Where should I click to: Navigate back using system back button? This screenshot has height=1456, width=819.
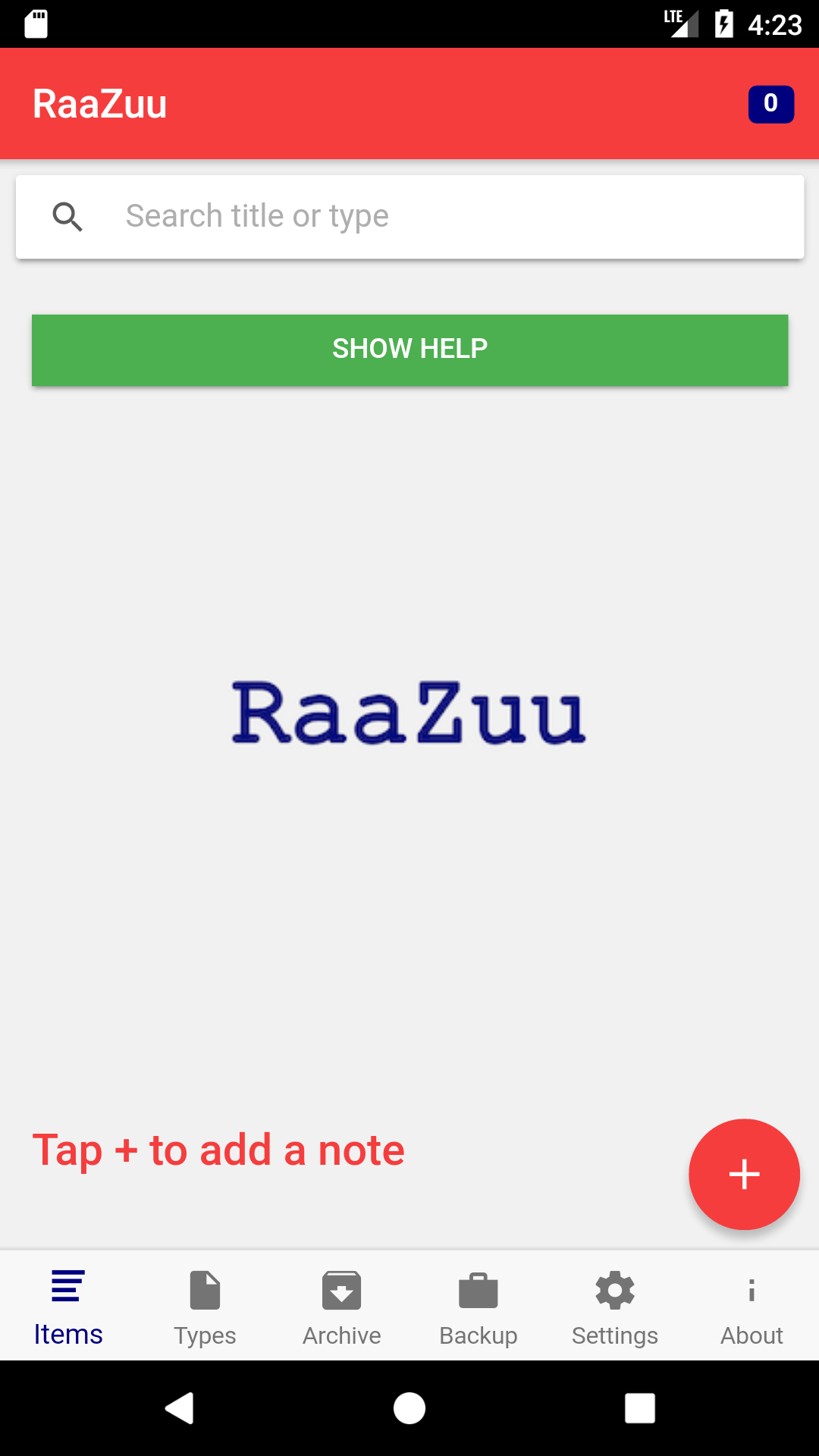coord(180,1408)
